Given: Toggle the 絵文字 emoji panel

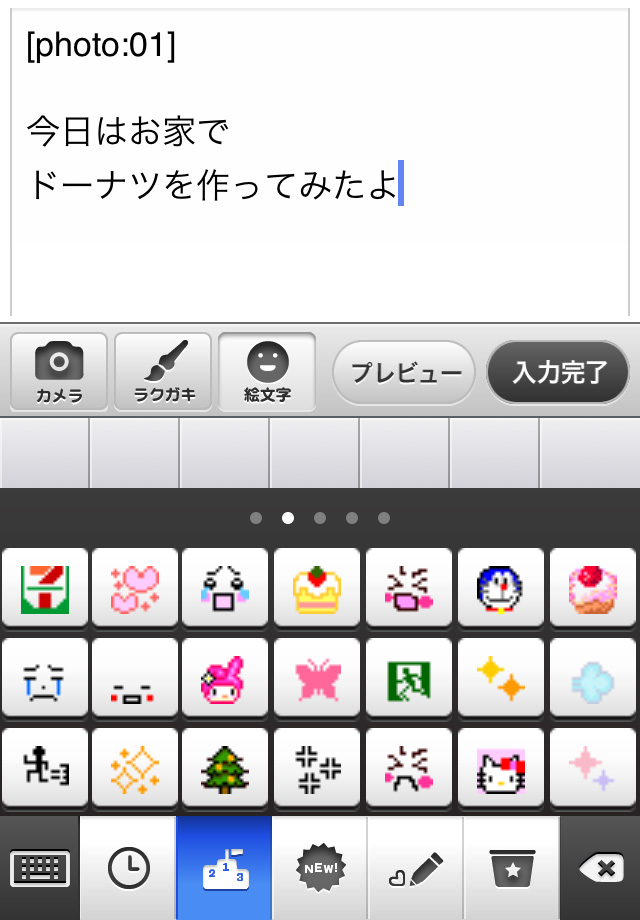Looking at the screenshot, I should pyautogui.click(x=267, y=372).
